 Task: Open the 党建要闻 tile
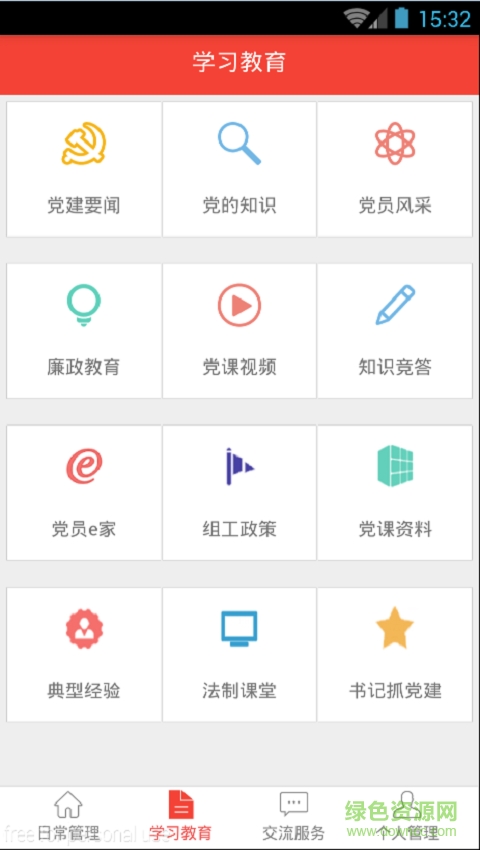pyautogui.click(x=84, y=169)
